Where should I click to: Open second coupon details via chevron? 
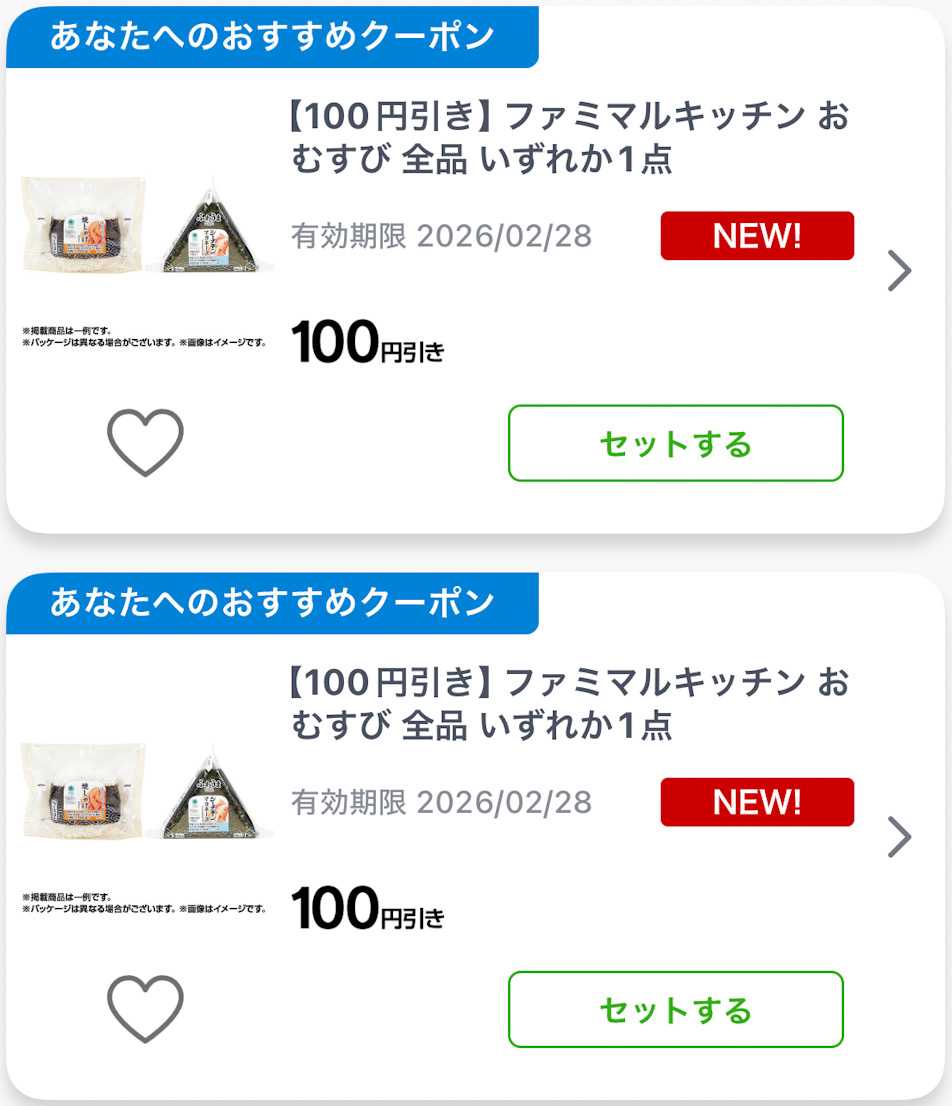coord(899,837)
